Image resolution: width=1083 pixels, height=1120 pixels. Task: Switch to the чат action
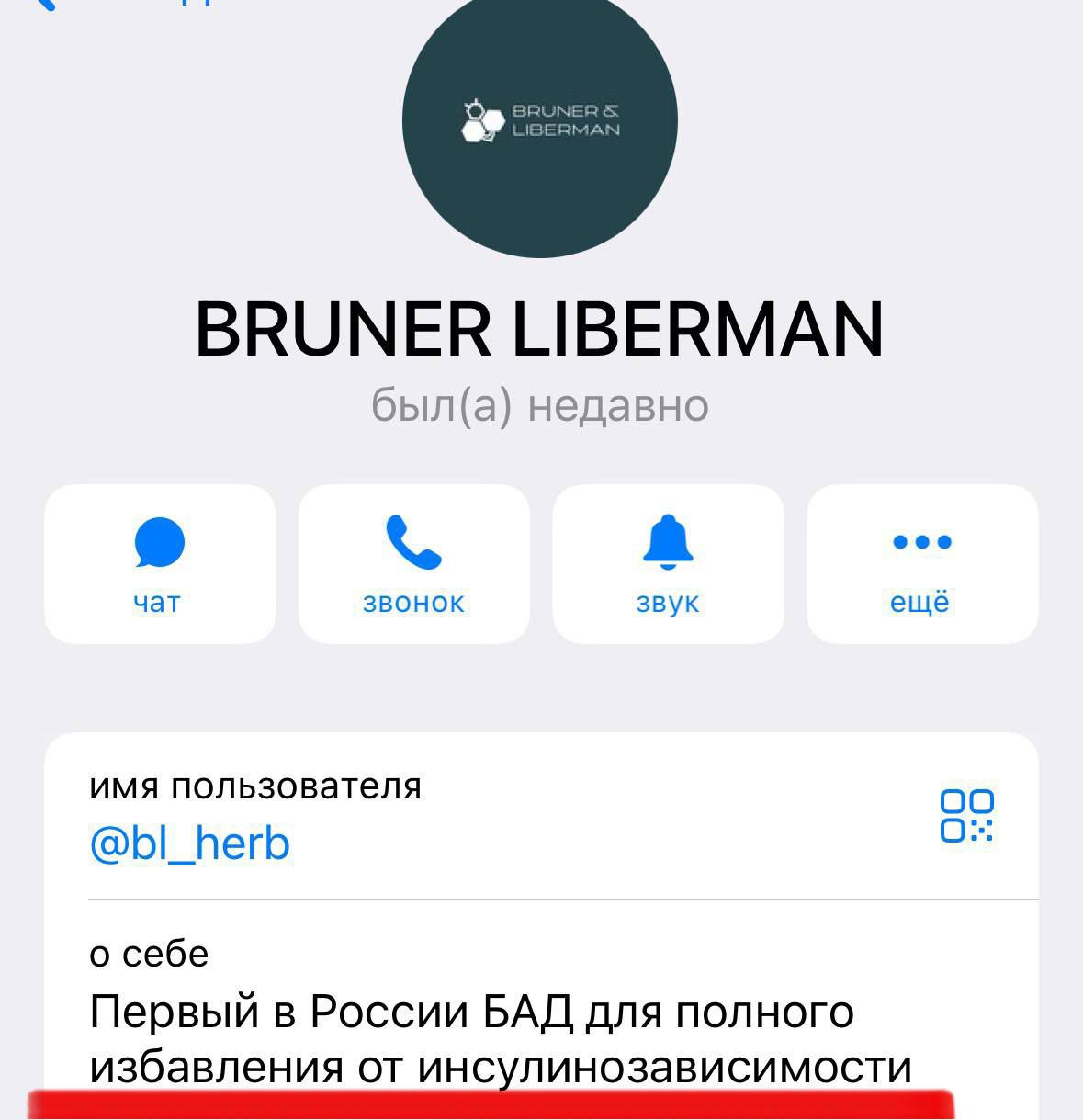tap(159, 562)
